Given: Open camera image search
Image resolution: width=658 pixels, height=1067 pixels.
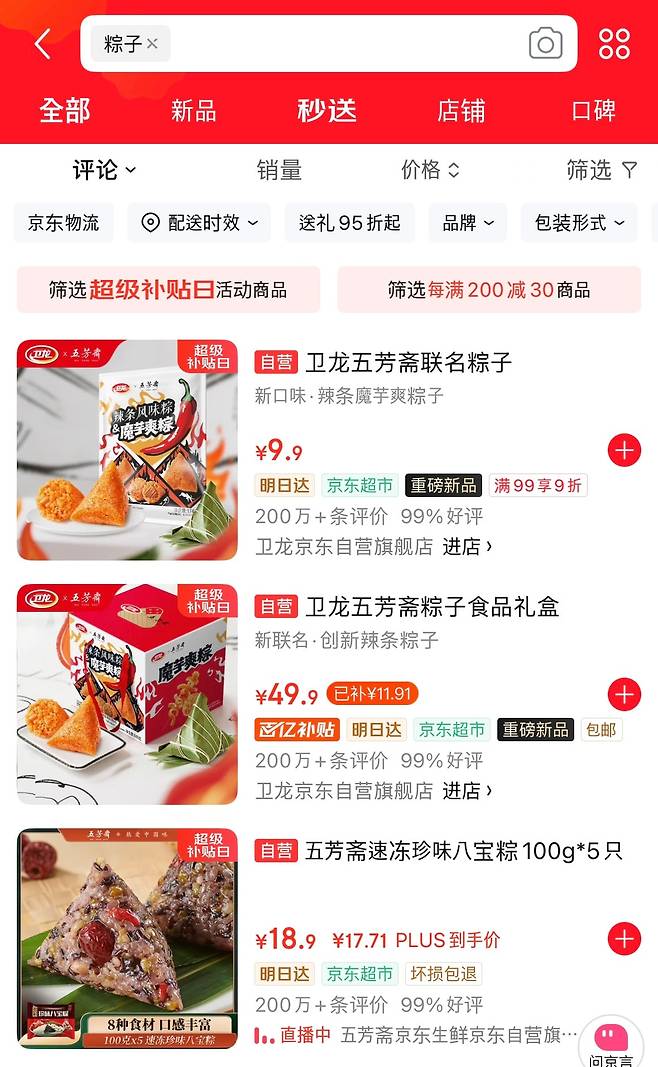Looking at the screenshot, I should point(545,44).
